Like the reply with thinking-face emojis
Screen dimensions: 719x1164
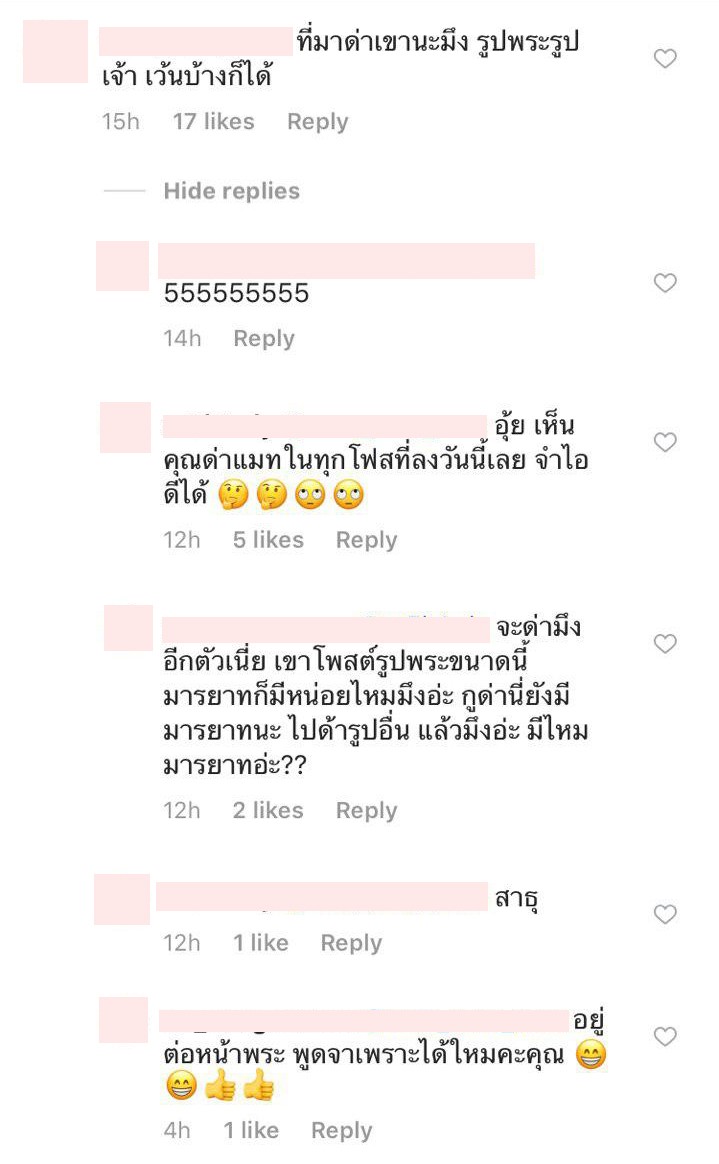pos(665,442)
